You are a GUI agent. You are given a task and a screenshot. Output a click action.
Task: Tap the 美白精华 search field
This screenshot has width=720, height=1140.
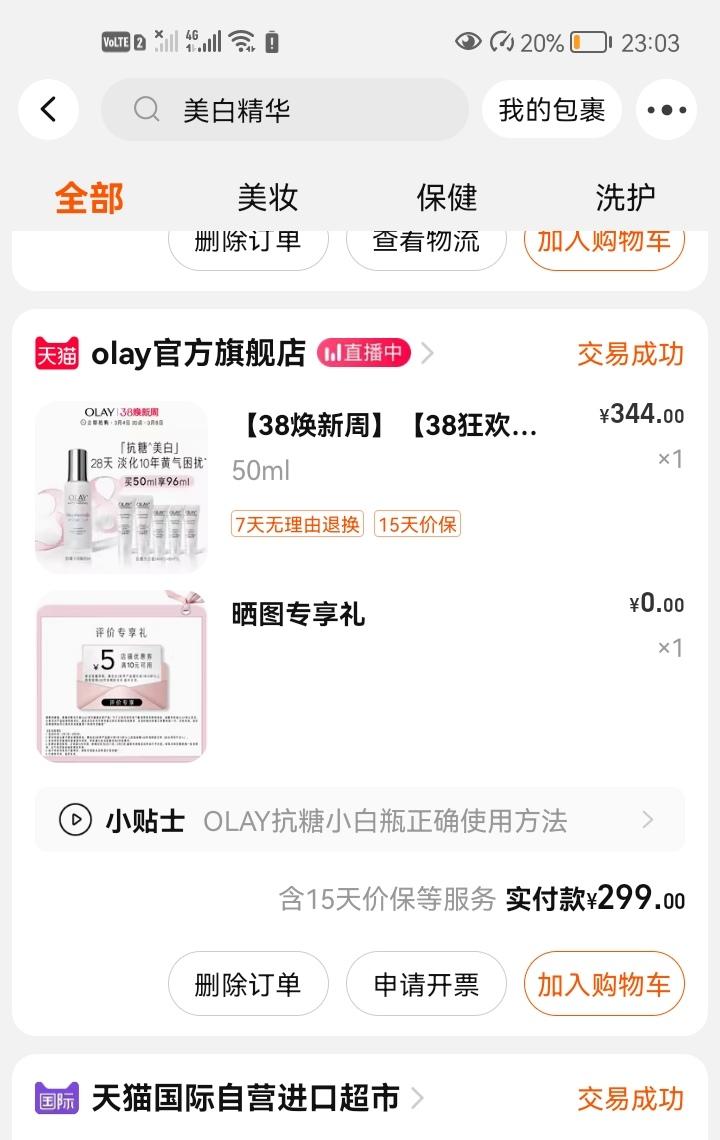point(284,109)
